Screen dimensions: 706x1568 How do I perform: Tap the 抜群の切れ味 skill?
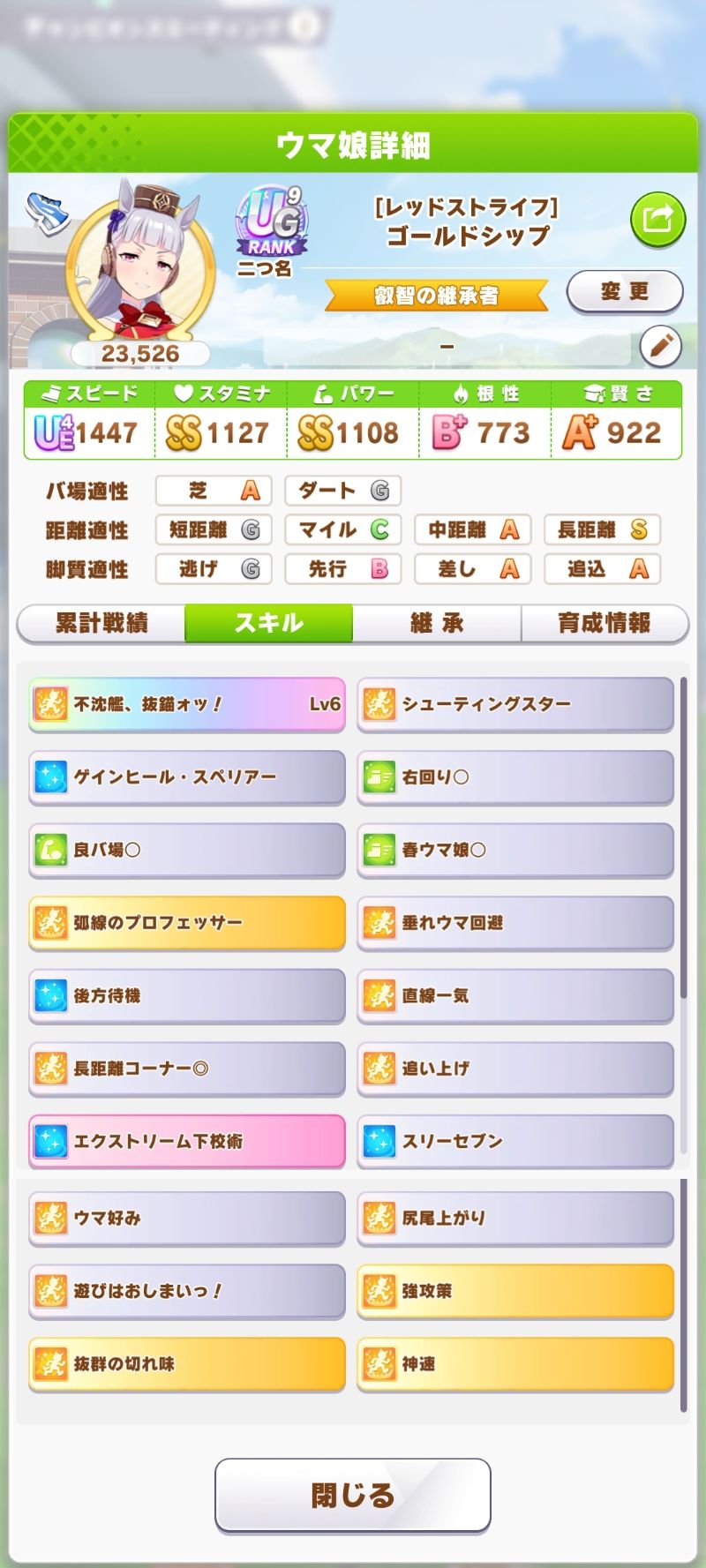pyautogui.click(x=186, y=1364)
